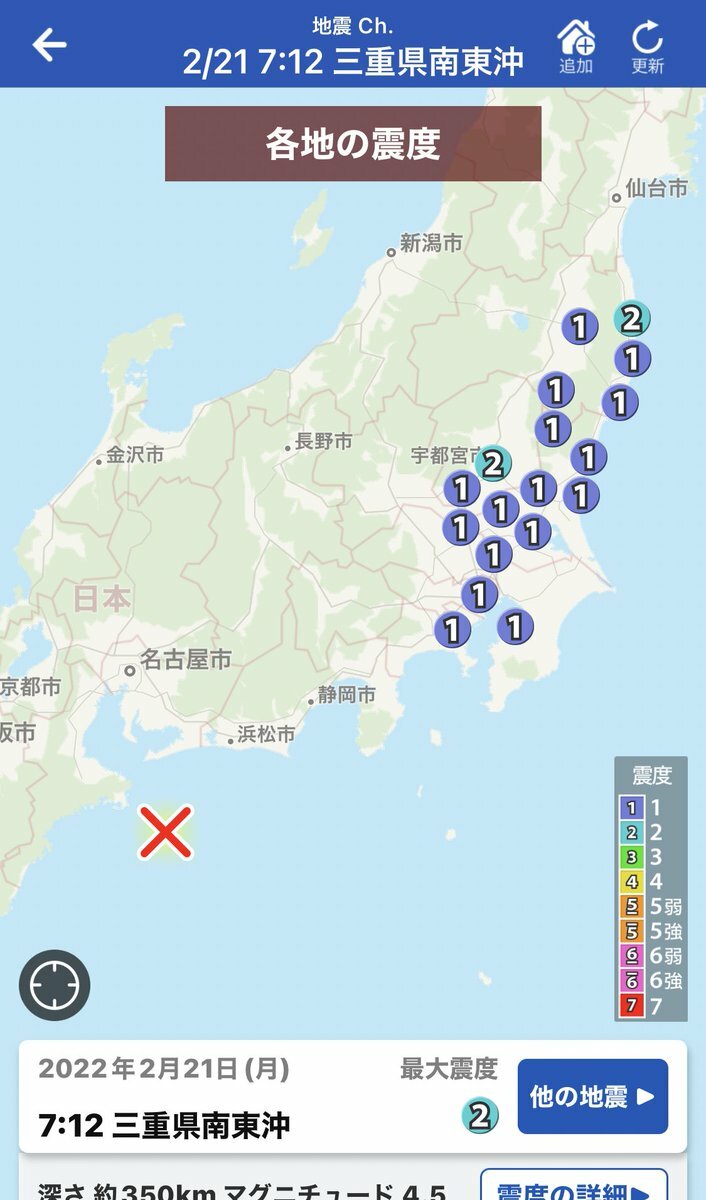Open 他の地震 other earthquakes
The height and width of the screenshot is (1200, 706).
(x=592, y=1096)
